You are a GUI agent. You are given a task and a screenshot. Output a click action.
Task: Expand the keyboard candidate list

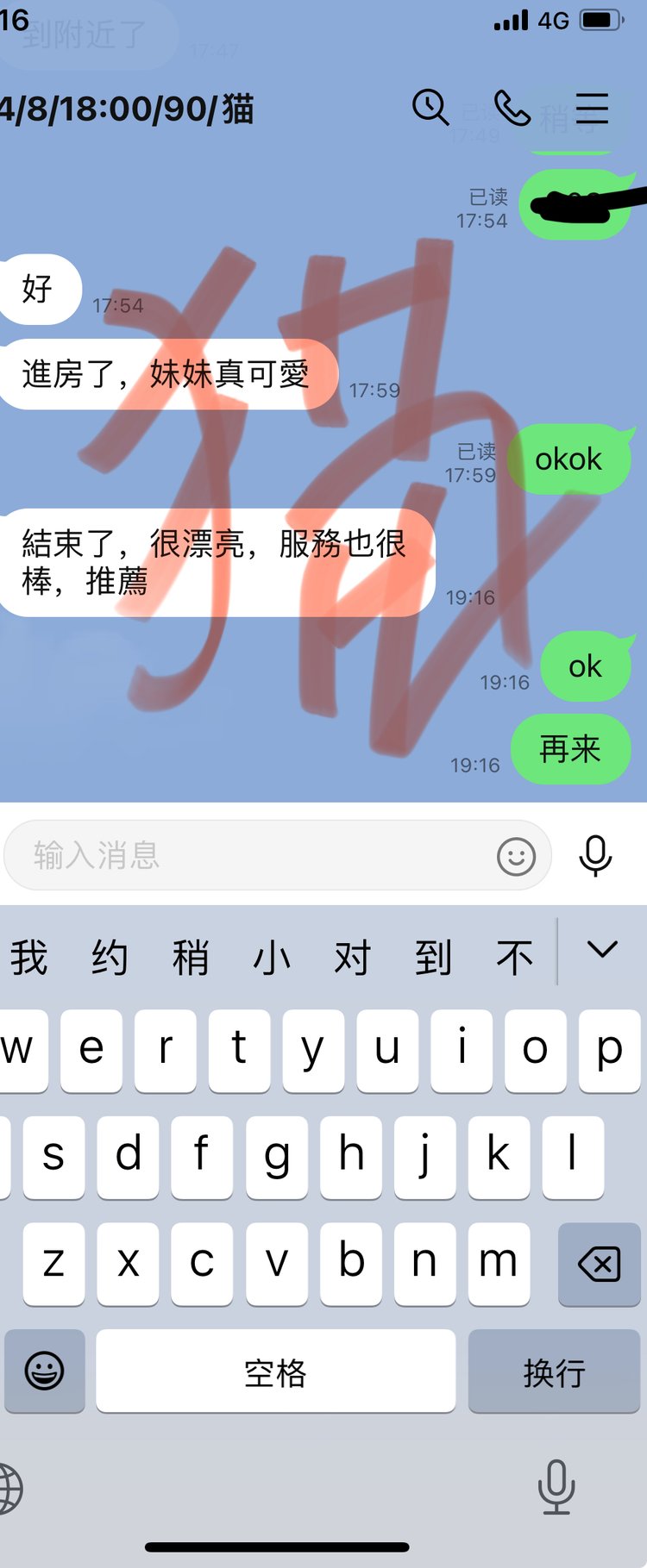click(x=602, y=950)
